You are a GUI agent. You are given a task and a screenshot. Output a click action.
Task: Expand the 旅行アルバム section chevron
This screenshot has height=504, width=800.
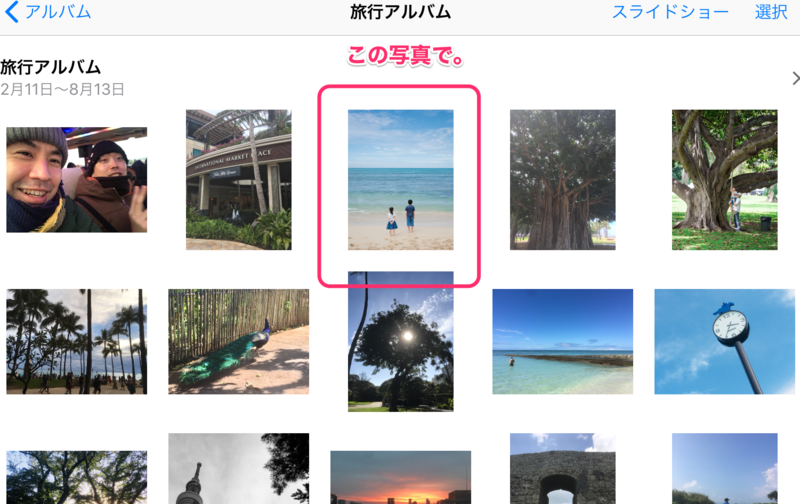pos(794,78)
